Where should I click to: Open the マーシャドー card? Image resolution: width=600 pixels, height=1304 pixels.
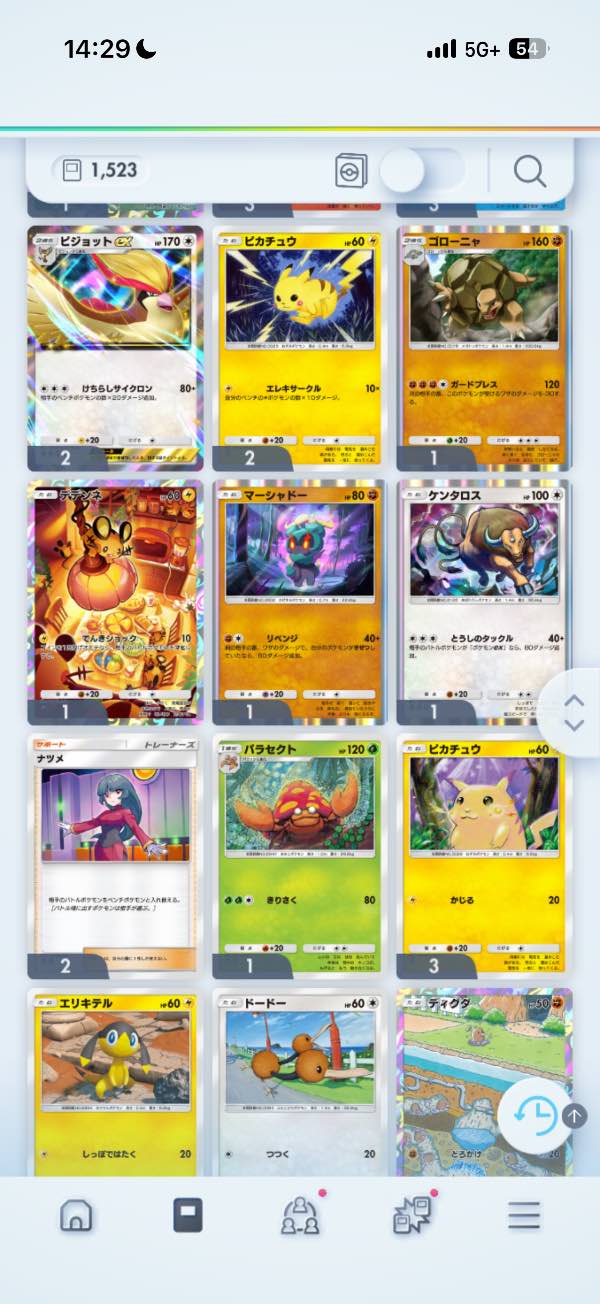coord(300,602)
